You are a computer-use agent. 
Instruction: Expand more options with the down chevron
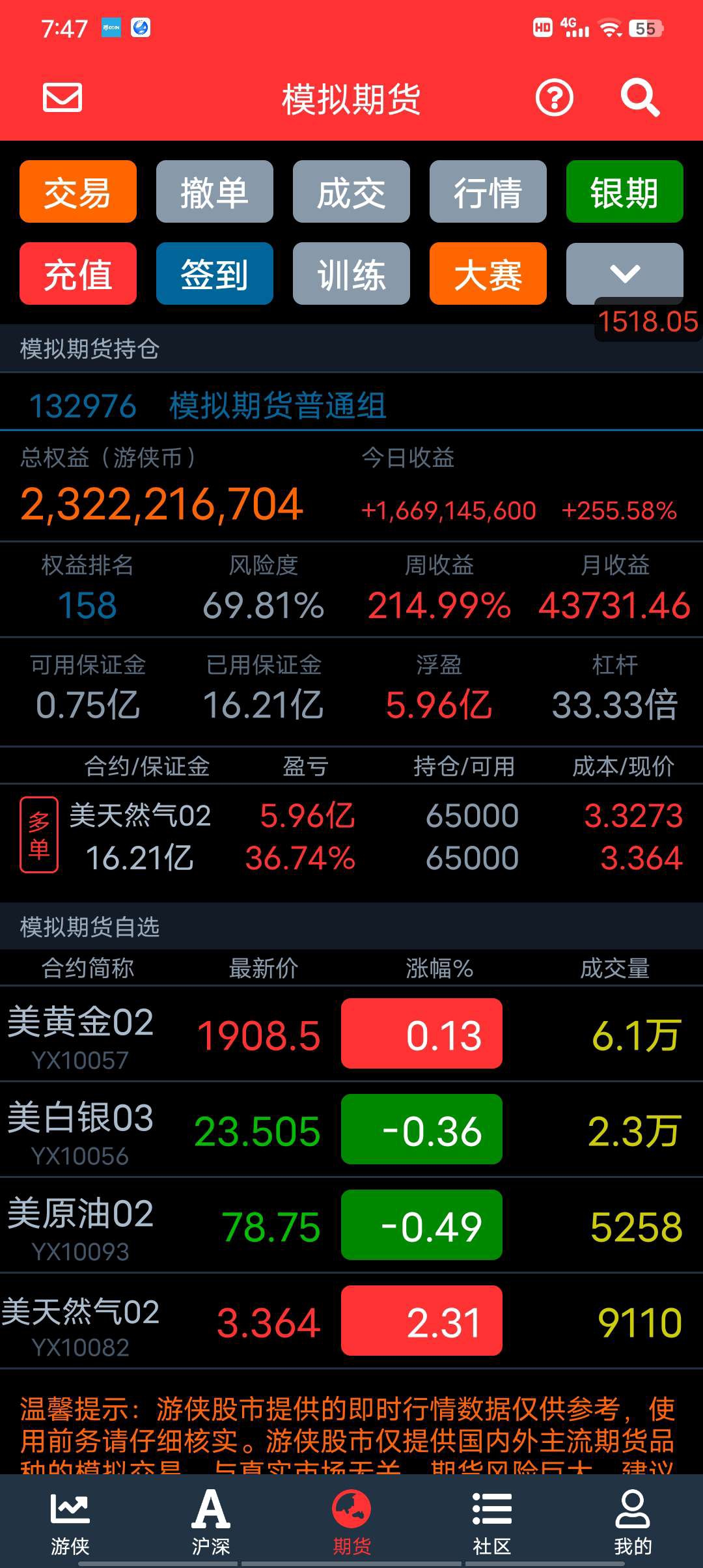coord(625,273)
